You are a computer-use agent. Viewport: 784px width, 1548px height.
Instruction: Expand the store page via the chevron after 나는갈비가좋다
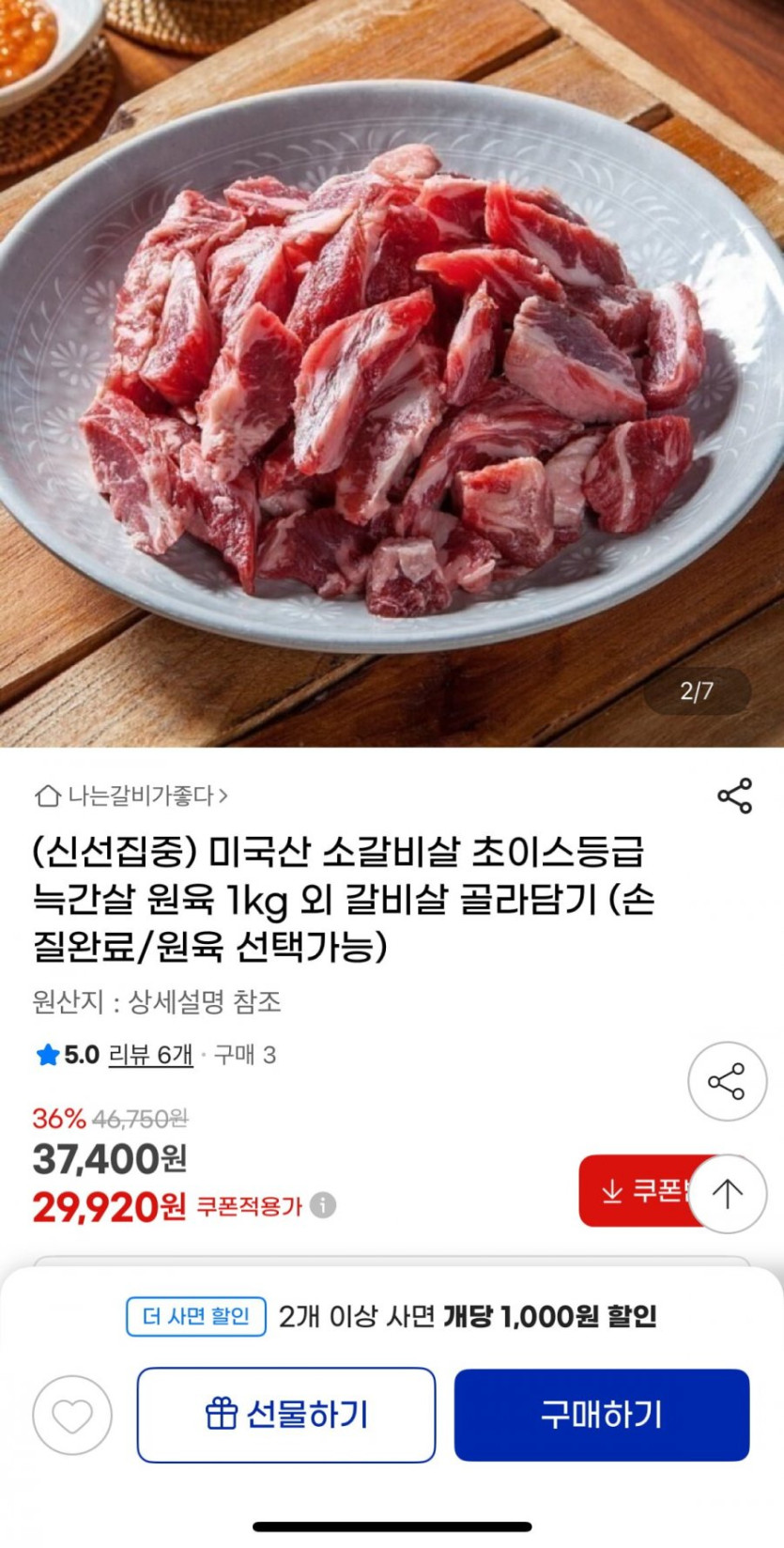[x=225, y=795]
